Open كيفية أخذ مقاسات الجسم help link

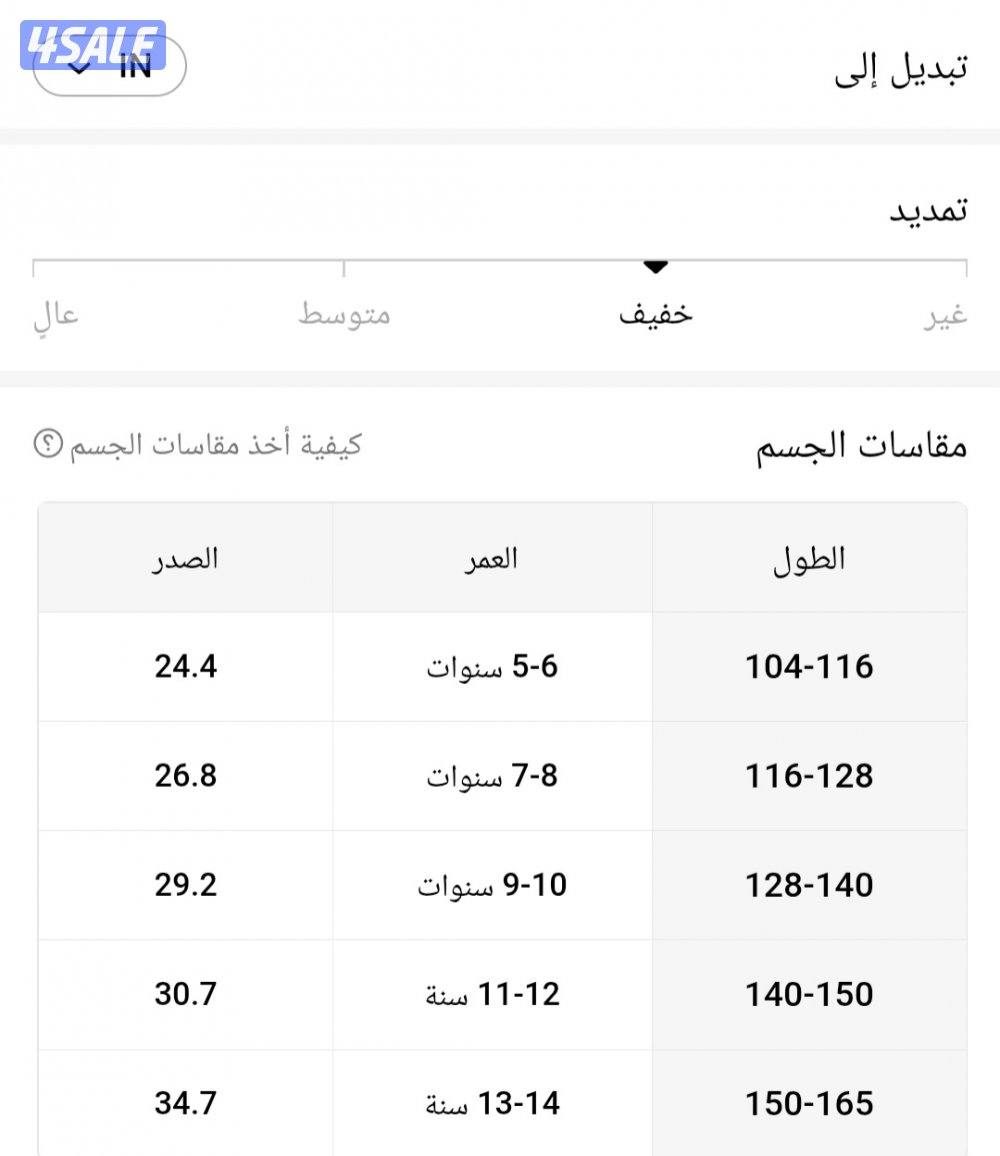[198, 444]
